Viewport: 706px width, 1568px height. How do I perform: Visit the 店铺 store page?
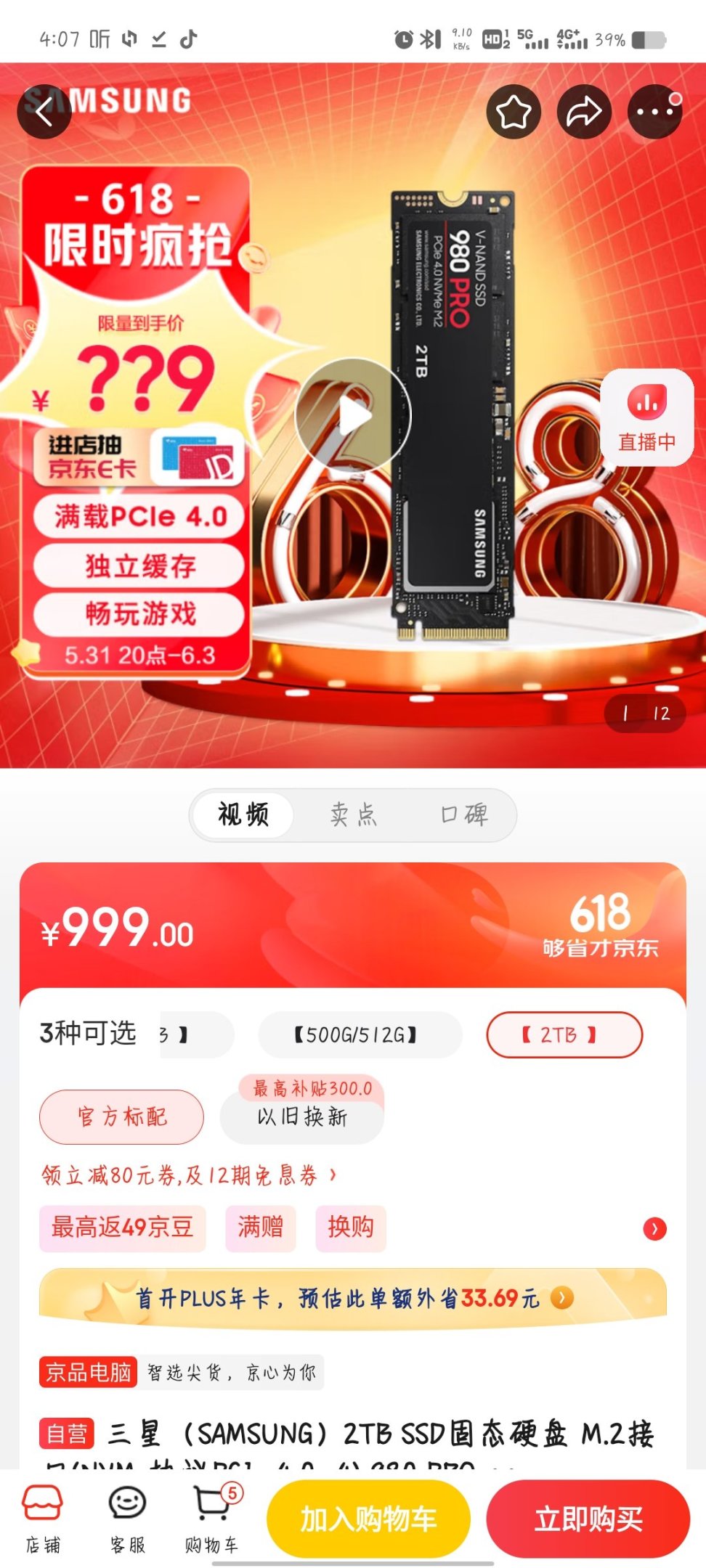[x=43, y=1519]
